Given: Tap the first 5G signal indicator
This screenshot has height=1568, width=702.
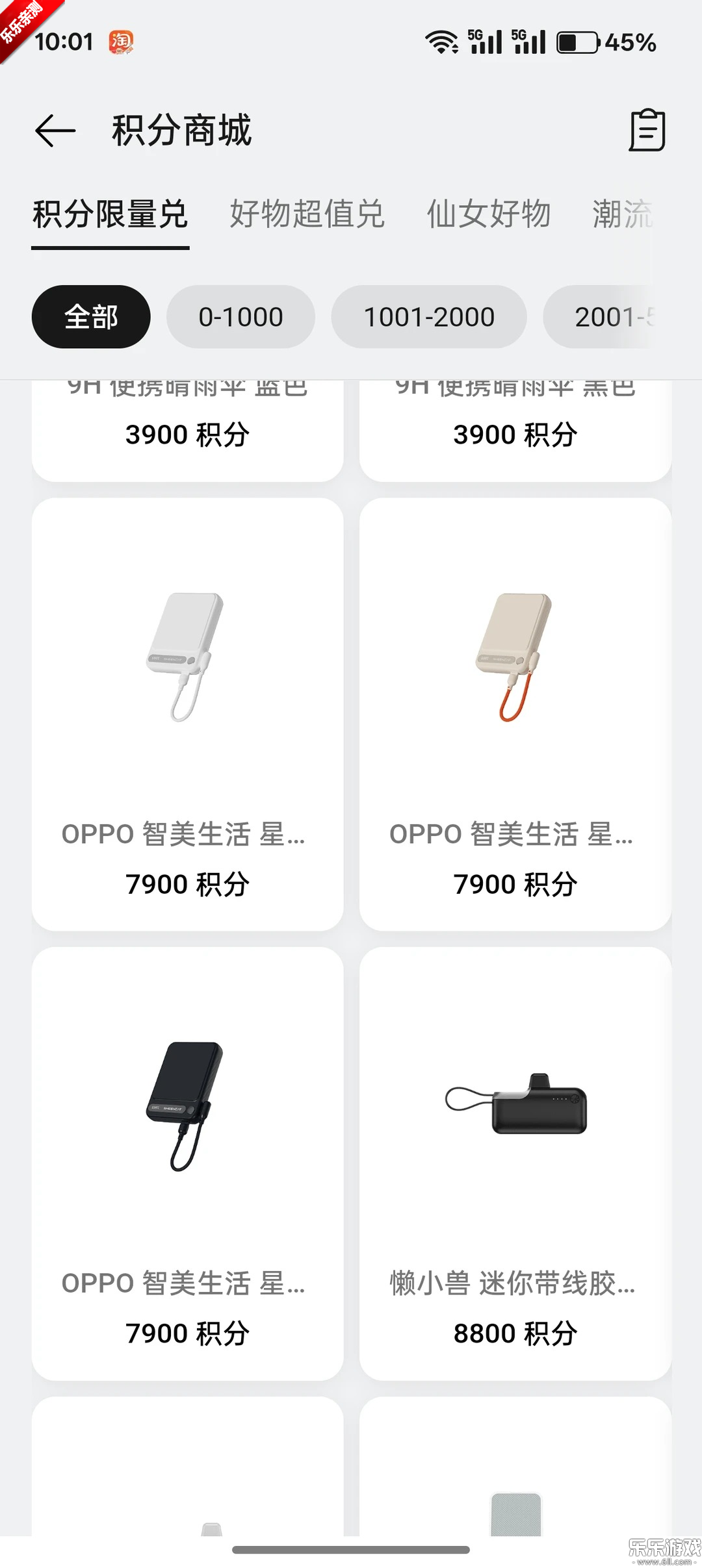Looking at the screenshot, I should click(x=484, y=41).
